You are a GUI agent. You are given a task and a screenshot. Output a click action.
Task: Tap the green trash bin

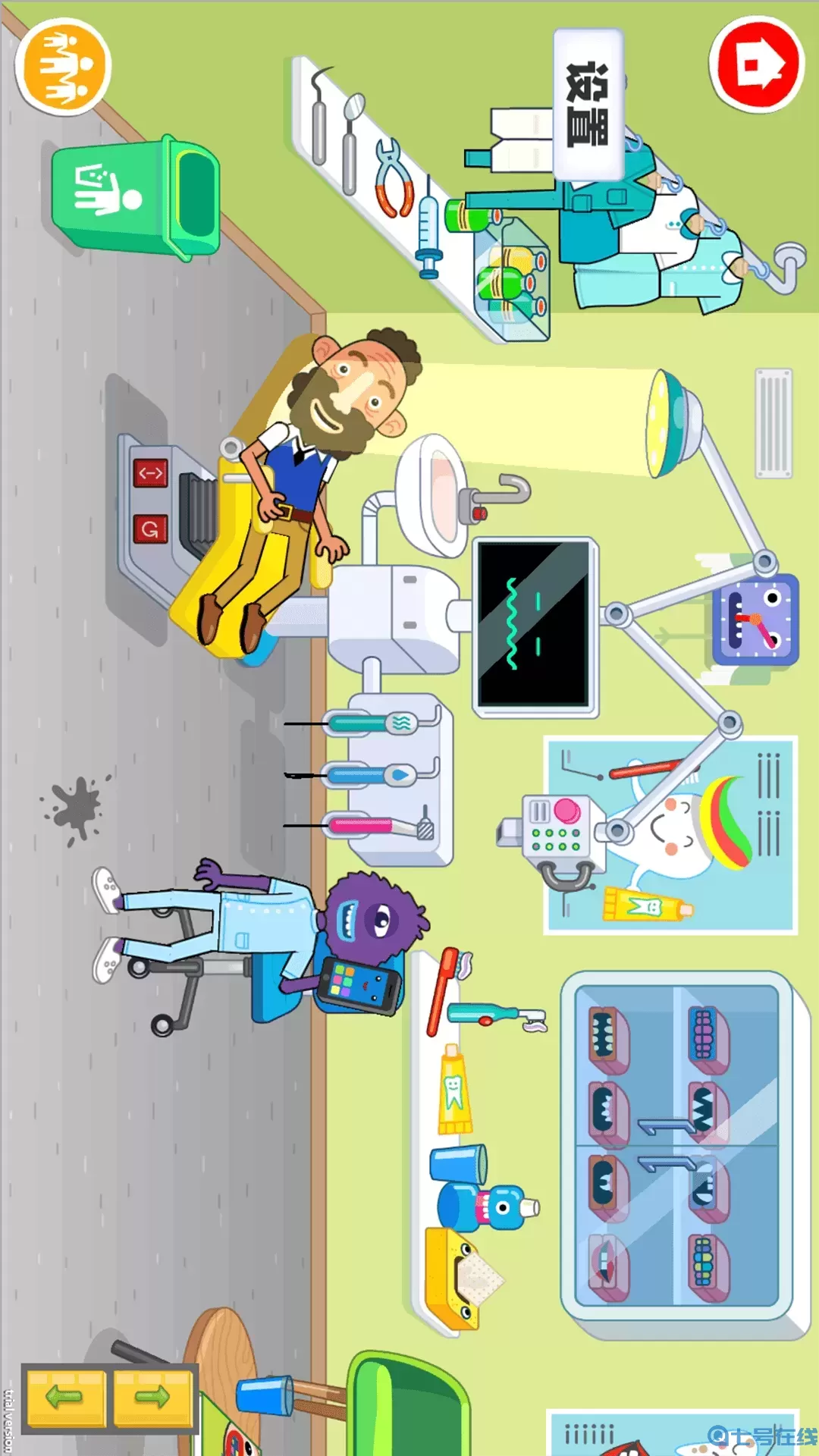136,196
